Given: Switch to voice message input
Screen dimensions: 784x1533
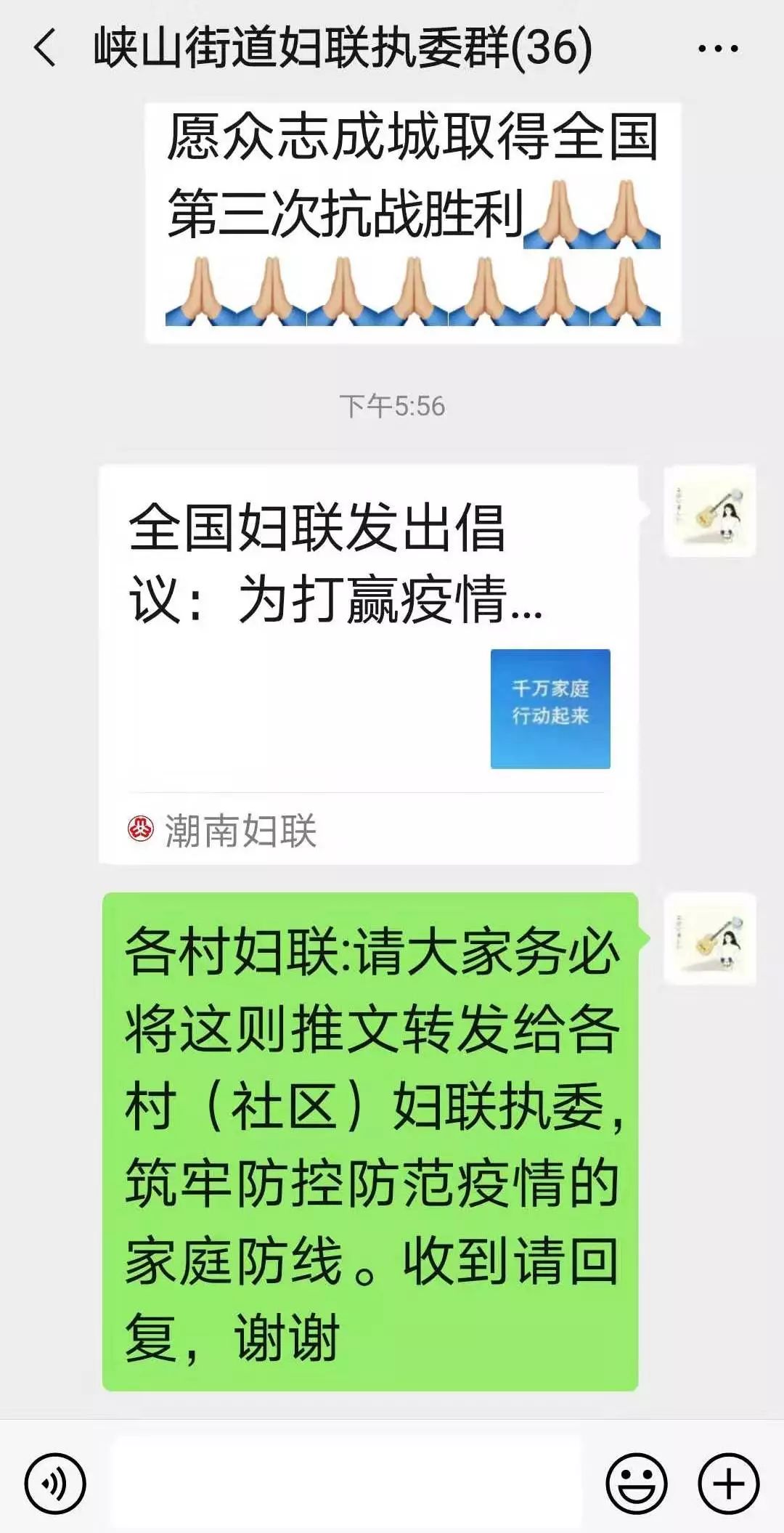Looking at the screenshot, I should 55,1483.
